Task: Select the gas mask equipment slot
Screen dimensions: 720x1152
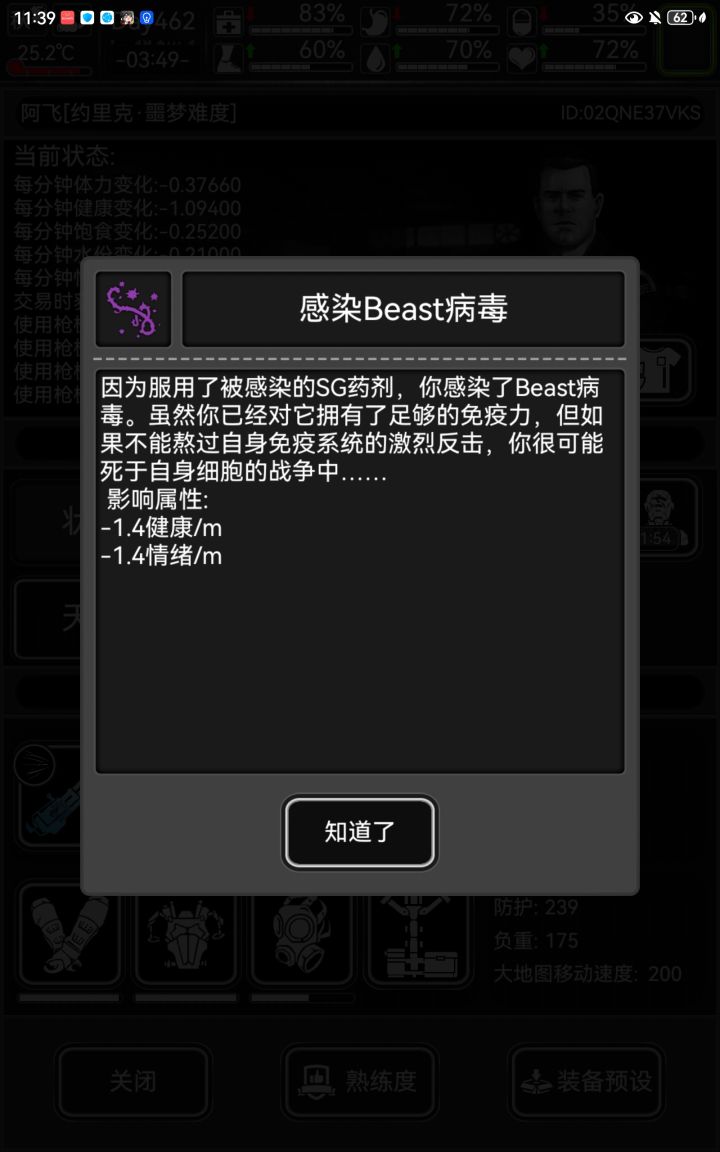Action: point(300,935)
